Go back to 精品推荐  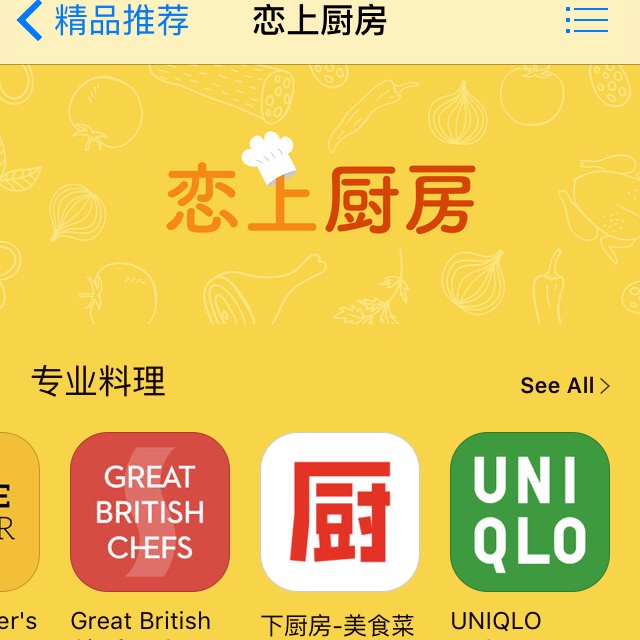pos(104,21)
